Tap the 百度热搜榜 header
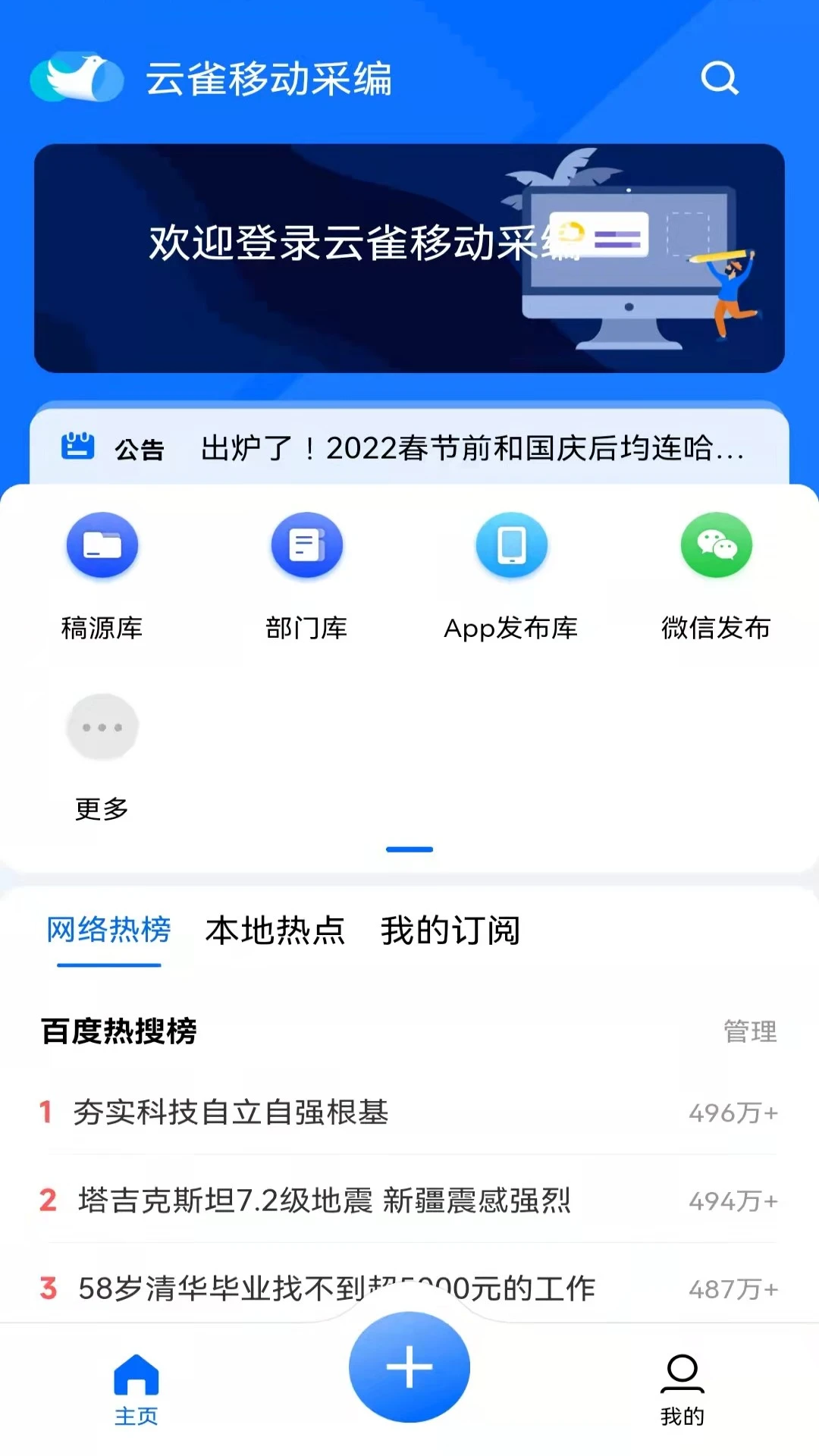 click(x=118, y=1031)
